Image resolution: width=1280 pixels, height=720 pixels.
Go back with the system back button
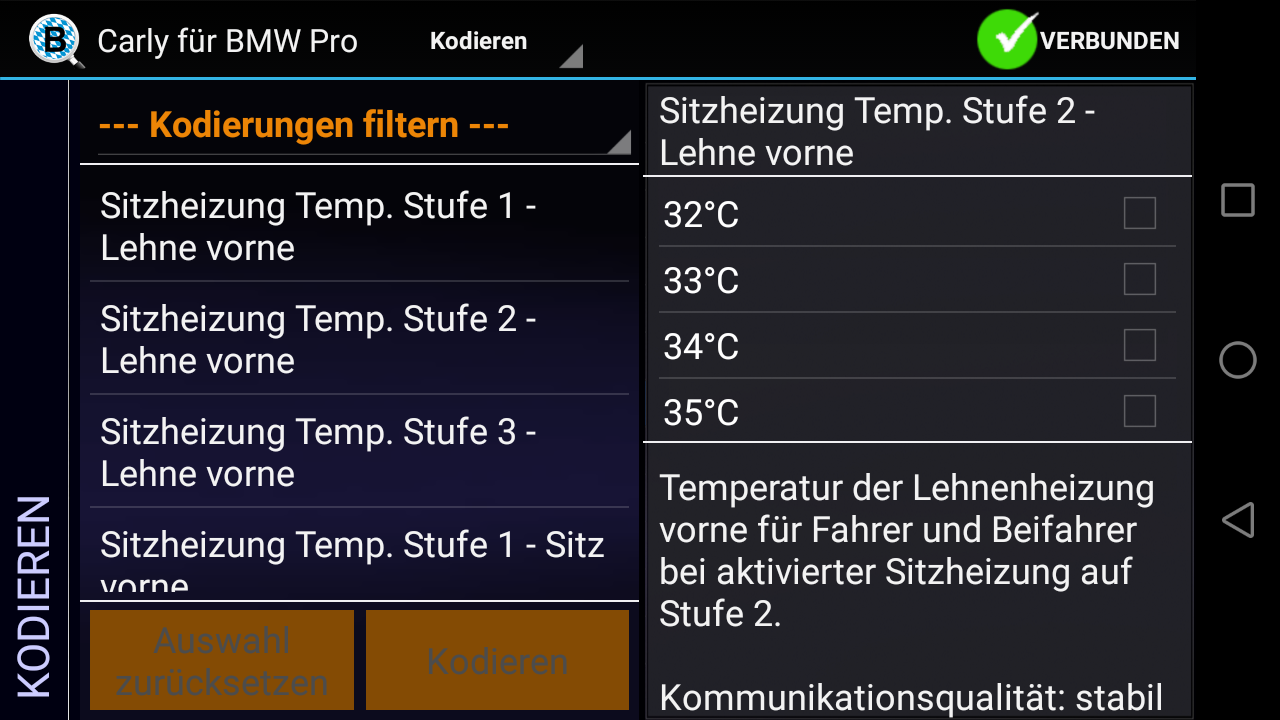tap(1238, 520)
